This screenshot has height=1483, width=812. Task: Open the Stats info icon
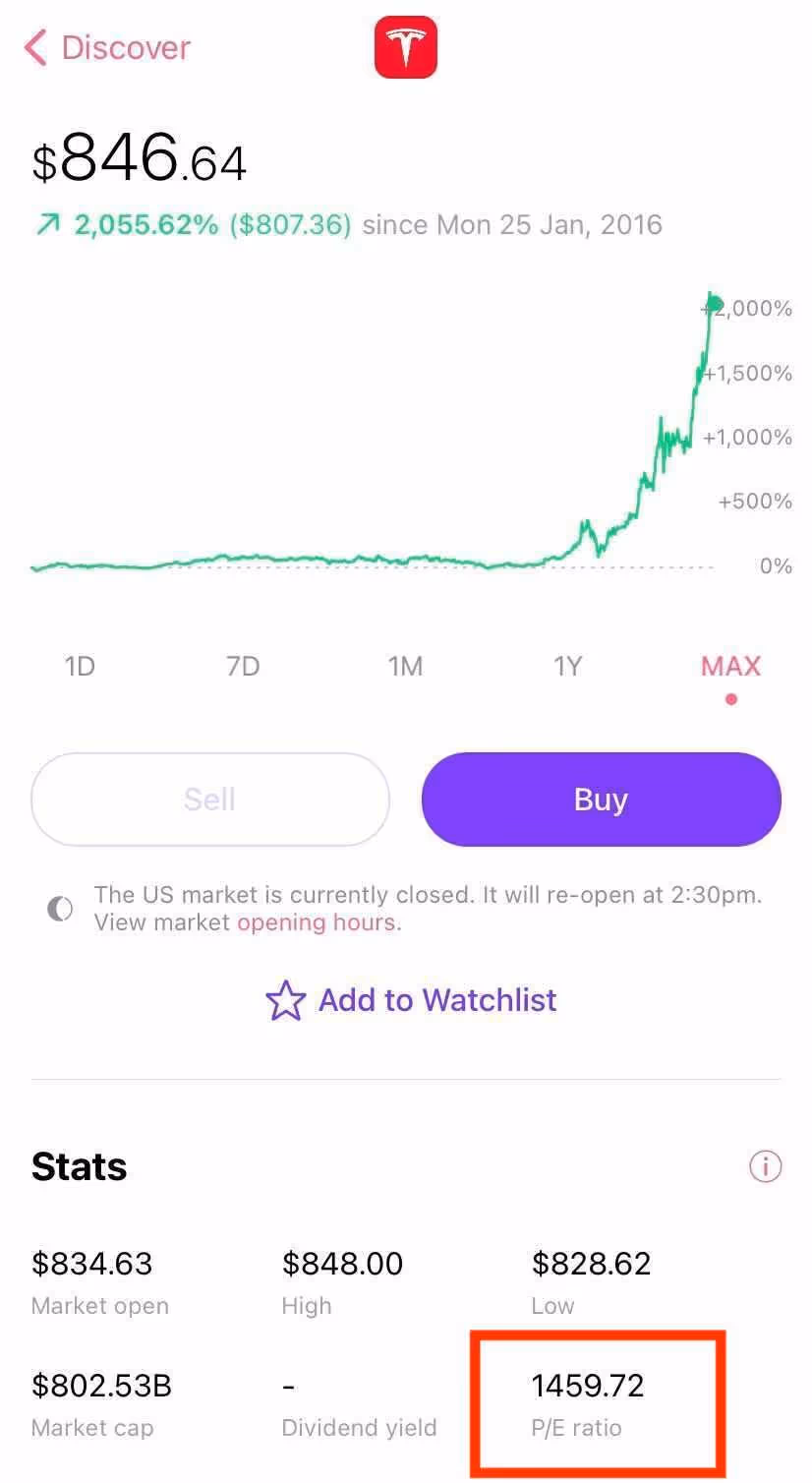[x=765, y=1166]
